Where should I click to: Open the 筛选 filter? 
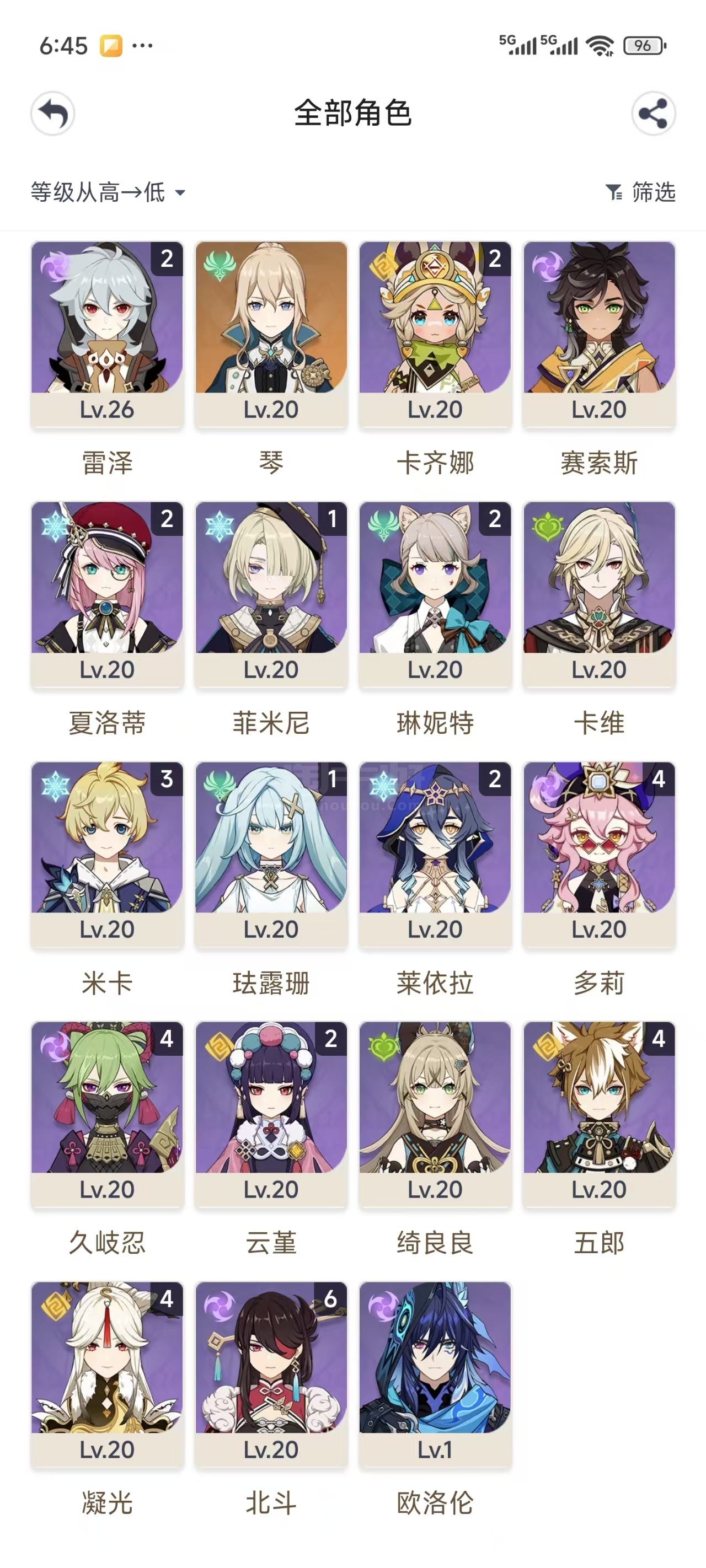(x=640, y=192)
